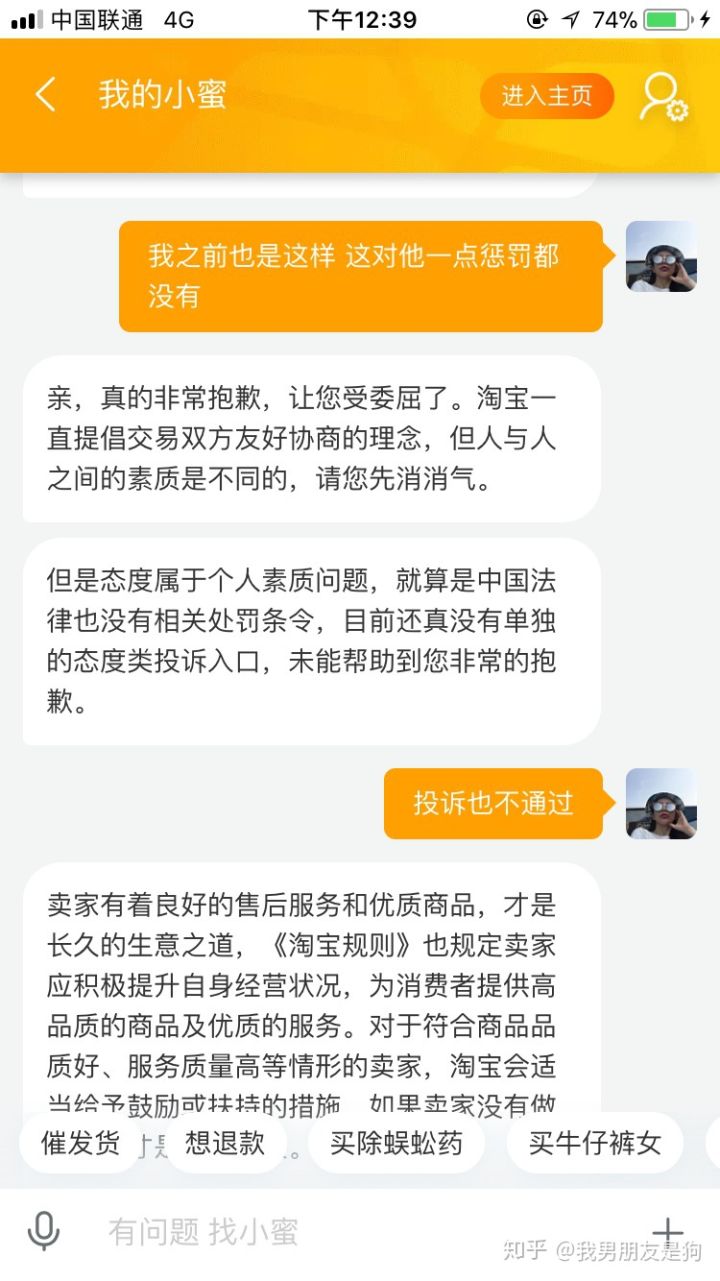Image resolution: width=720 pixels, height=1281 pixels.
Task: Tap the 进入主页 button
Action: [x=546, y=96]
